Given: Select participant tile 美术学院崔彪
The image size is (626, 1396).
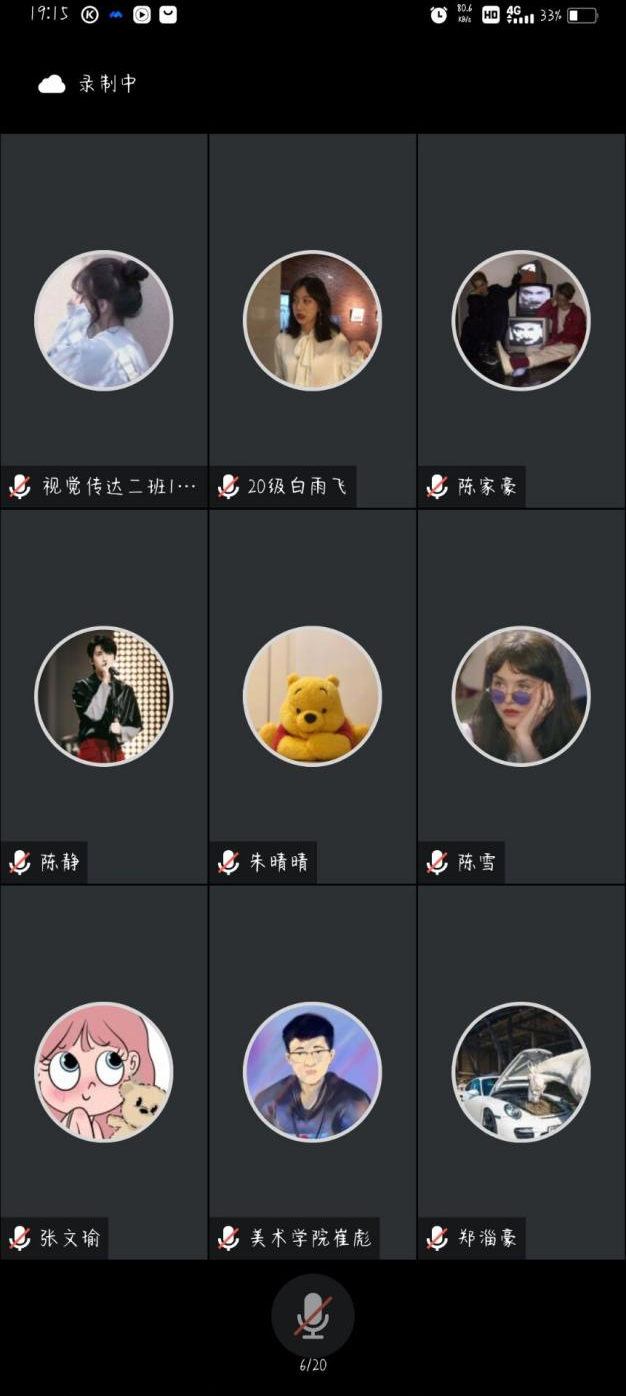Looking at the screenshot, I should [312, 1072].
